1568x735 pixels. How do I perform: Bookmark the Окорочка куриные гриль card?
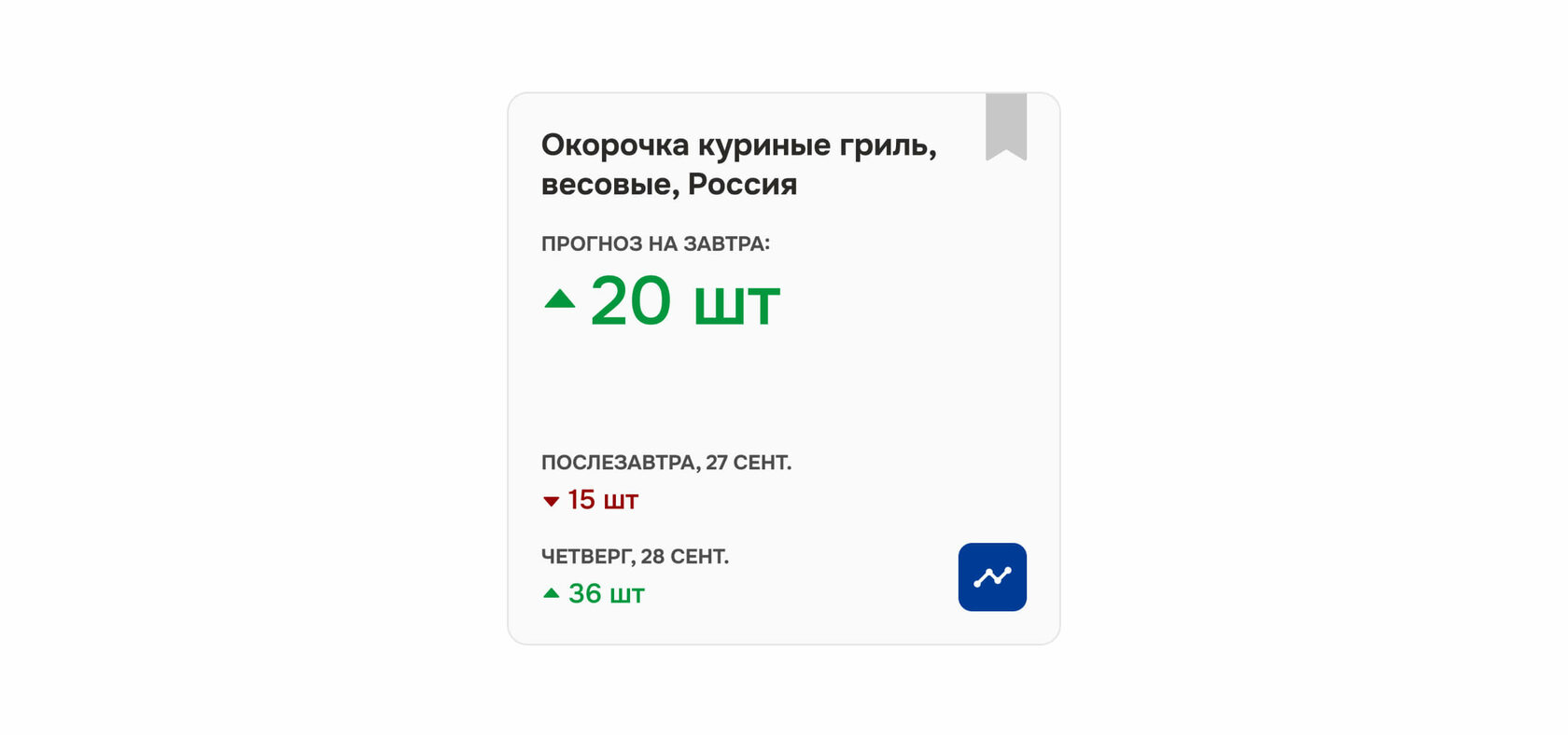[x=1005, y=125]
